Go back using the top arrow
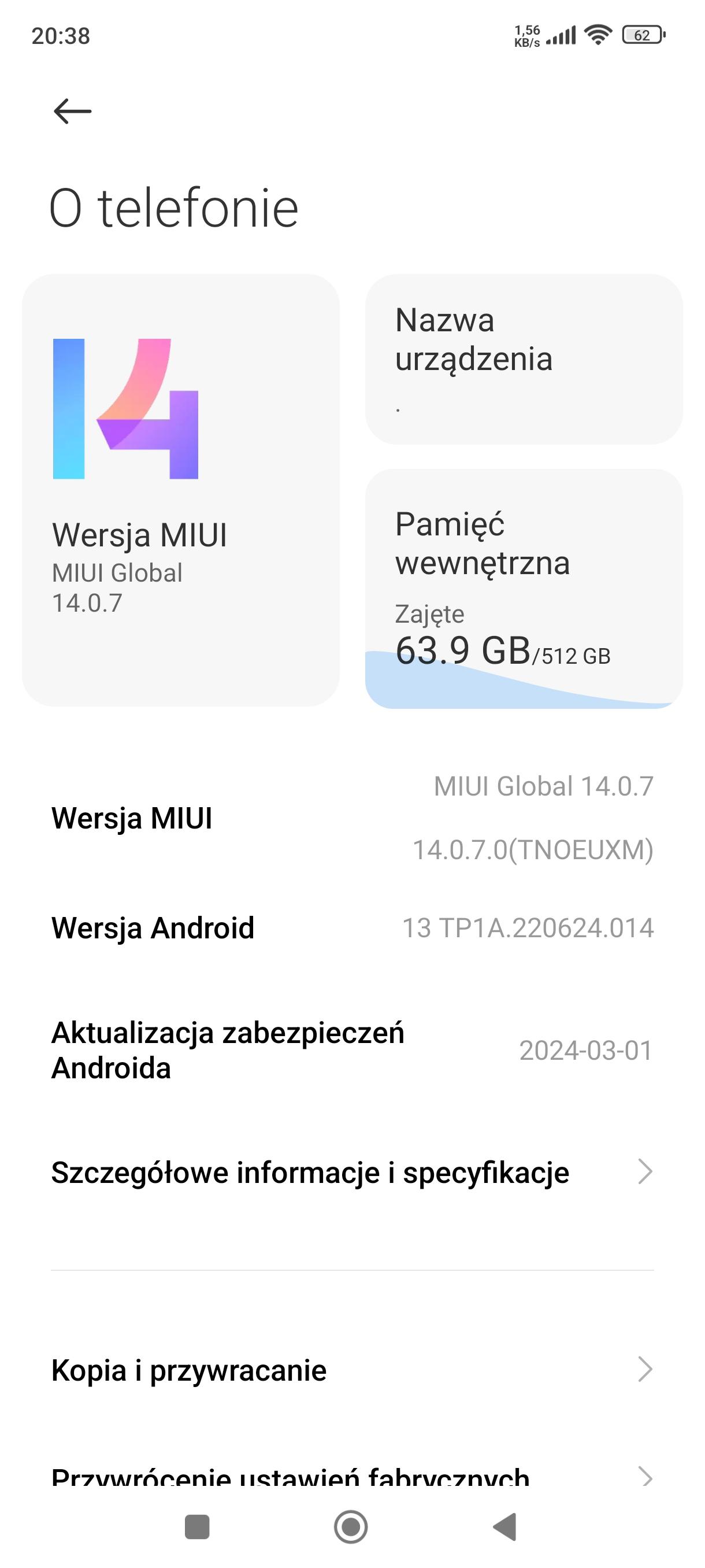Image resolution: width=705 pixels, height=1568 pixels. [72, 112]
